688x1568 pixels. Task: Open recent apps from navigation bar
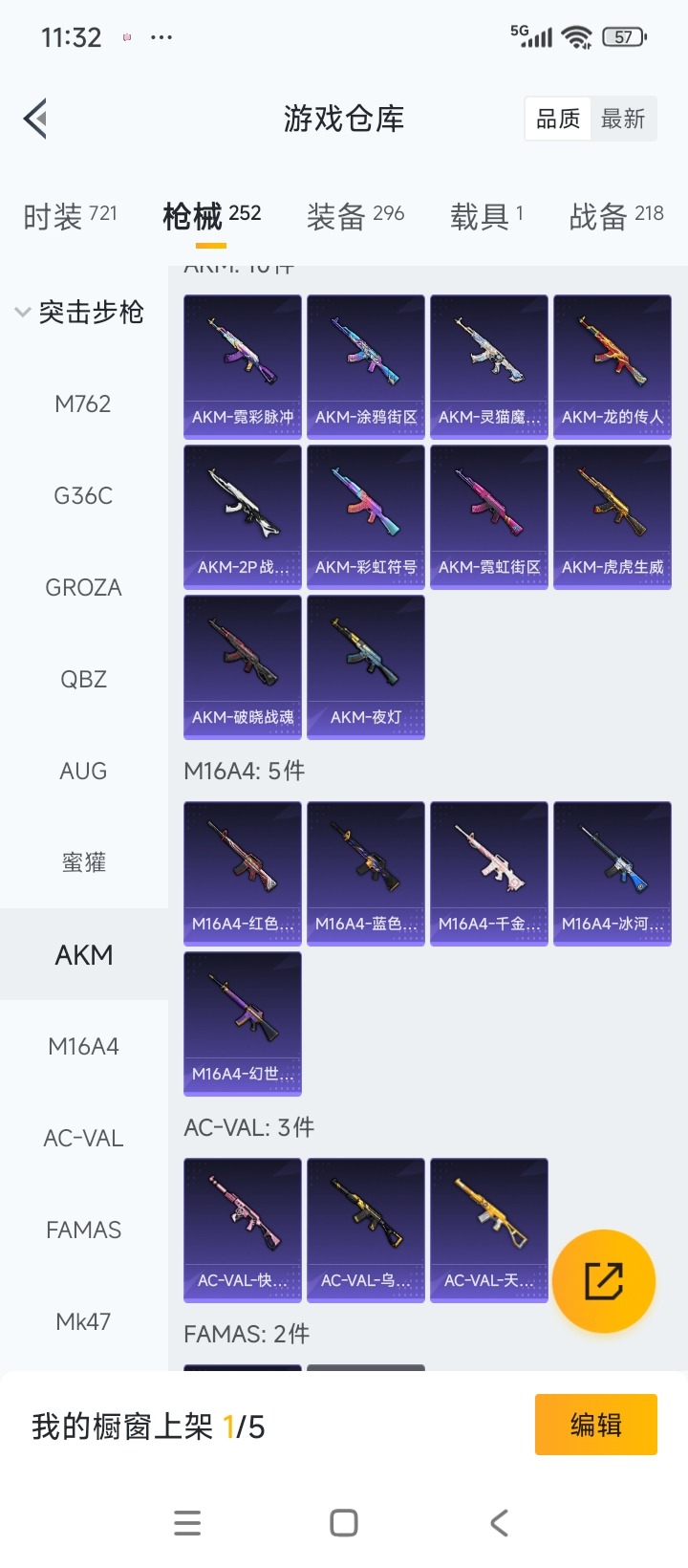[187, 1523]
